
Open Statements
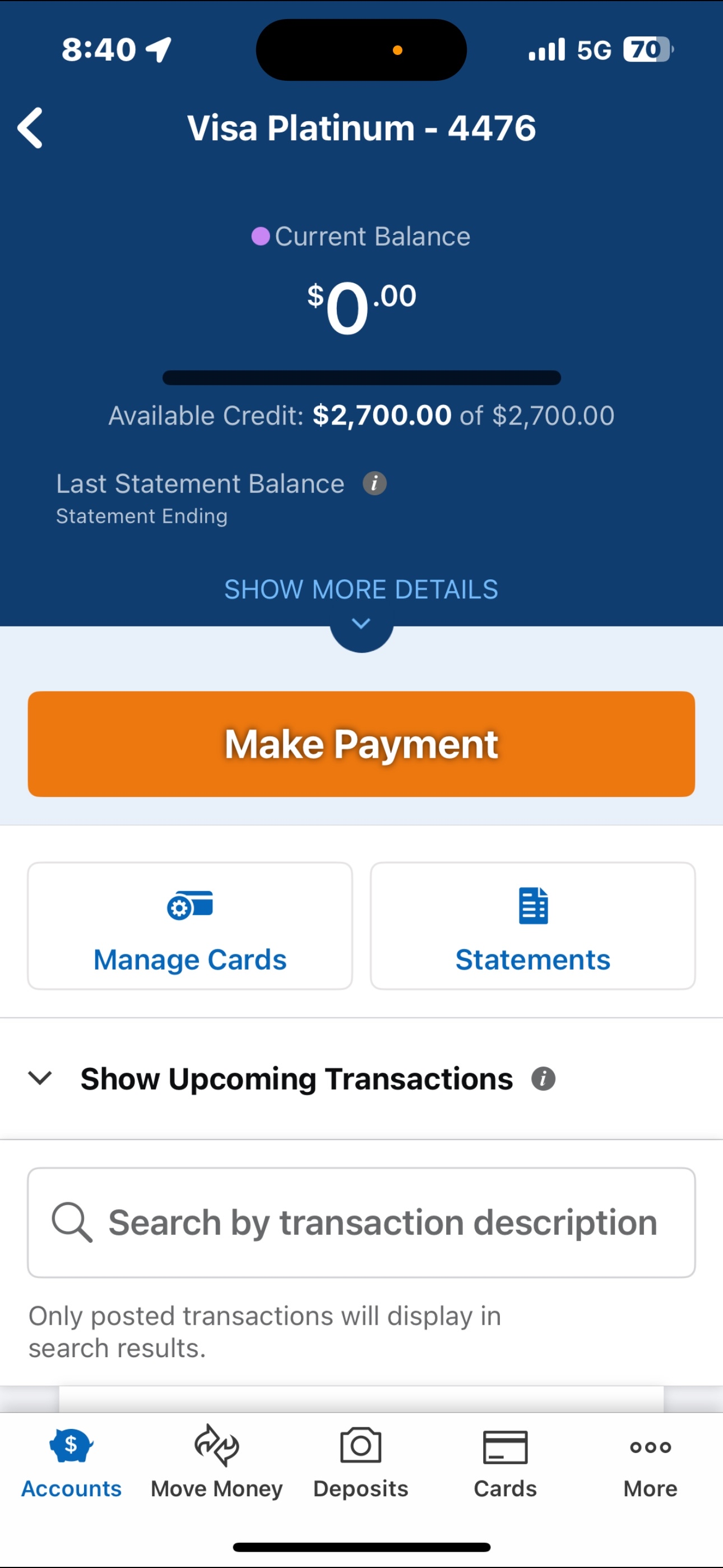click(x=532, y=925)
